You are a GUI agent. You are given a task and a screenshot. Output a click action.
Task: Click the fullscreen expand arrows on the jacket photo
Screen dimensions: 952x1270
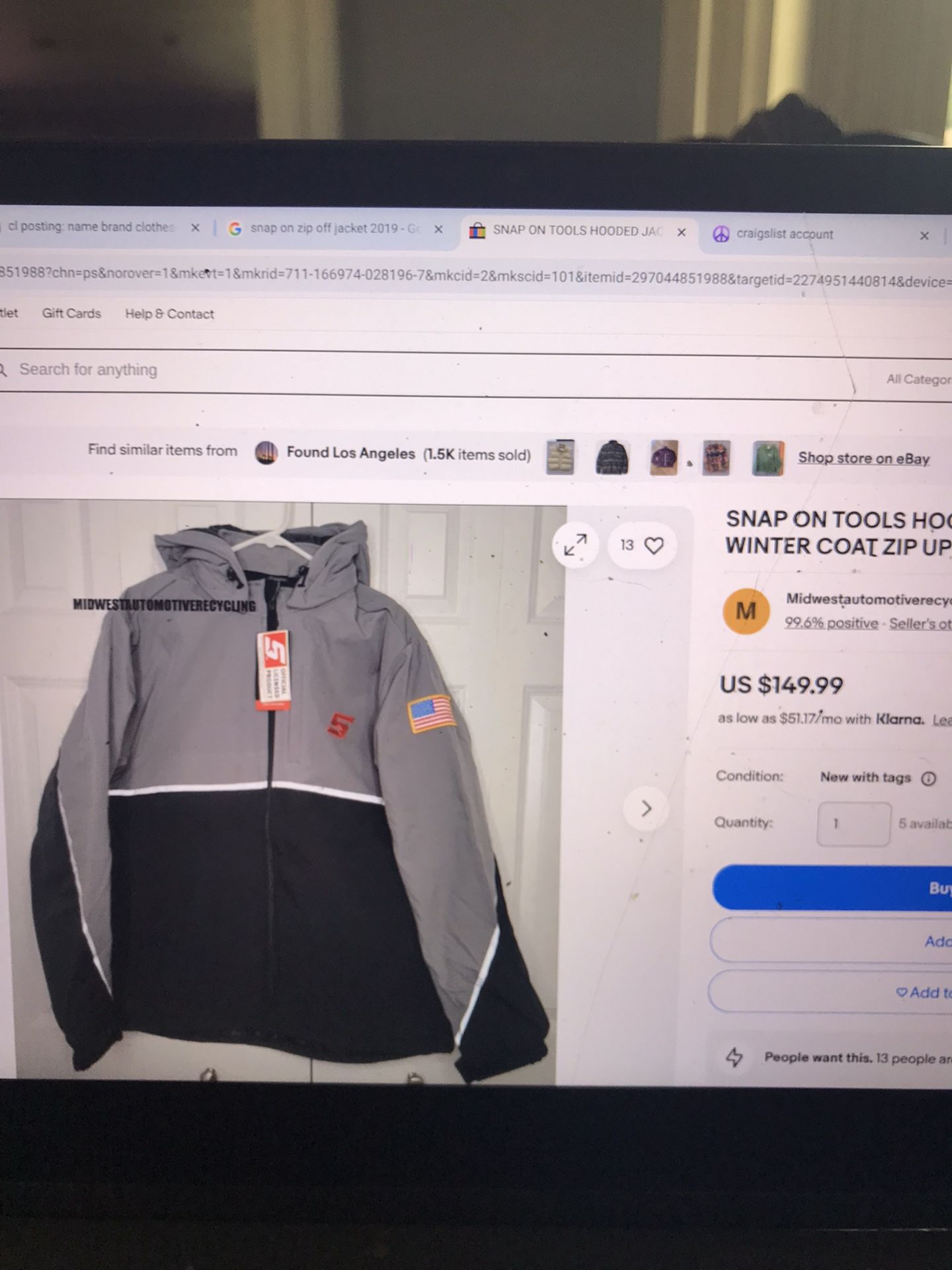576,544
